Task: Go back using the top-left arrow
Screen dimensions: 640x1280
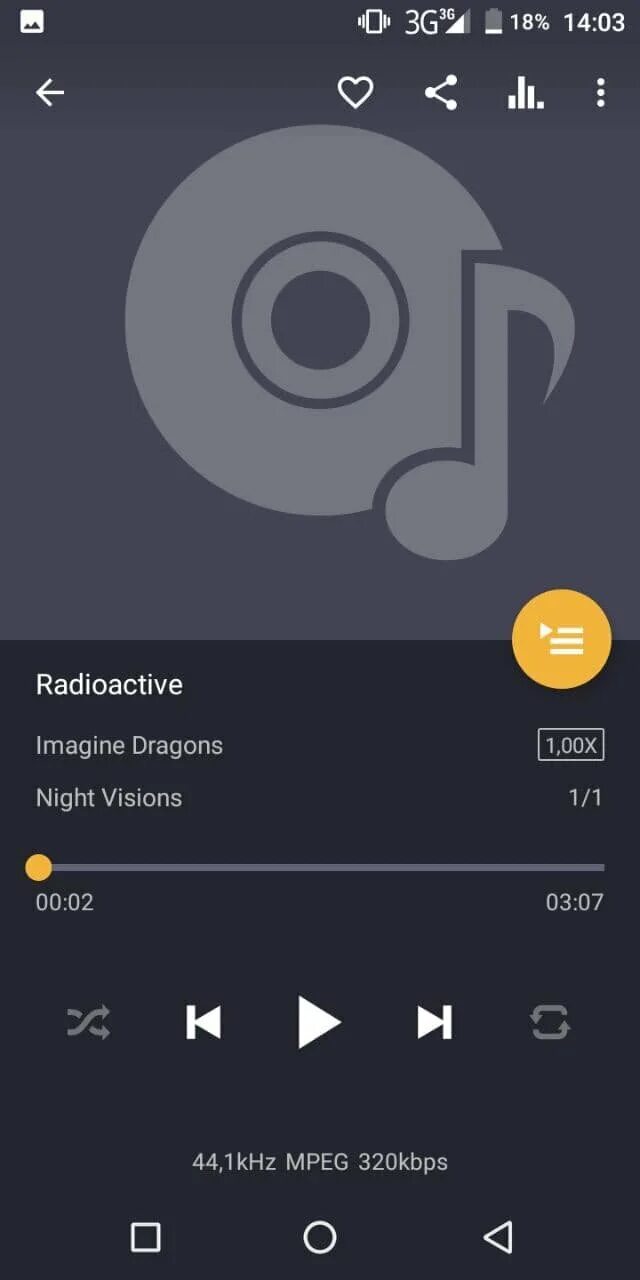Action: tap(50, 93)
